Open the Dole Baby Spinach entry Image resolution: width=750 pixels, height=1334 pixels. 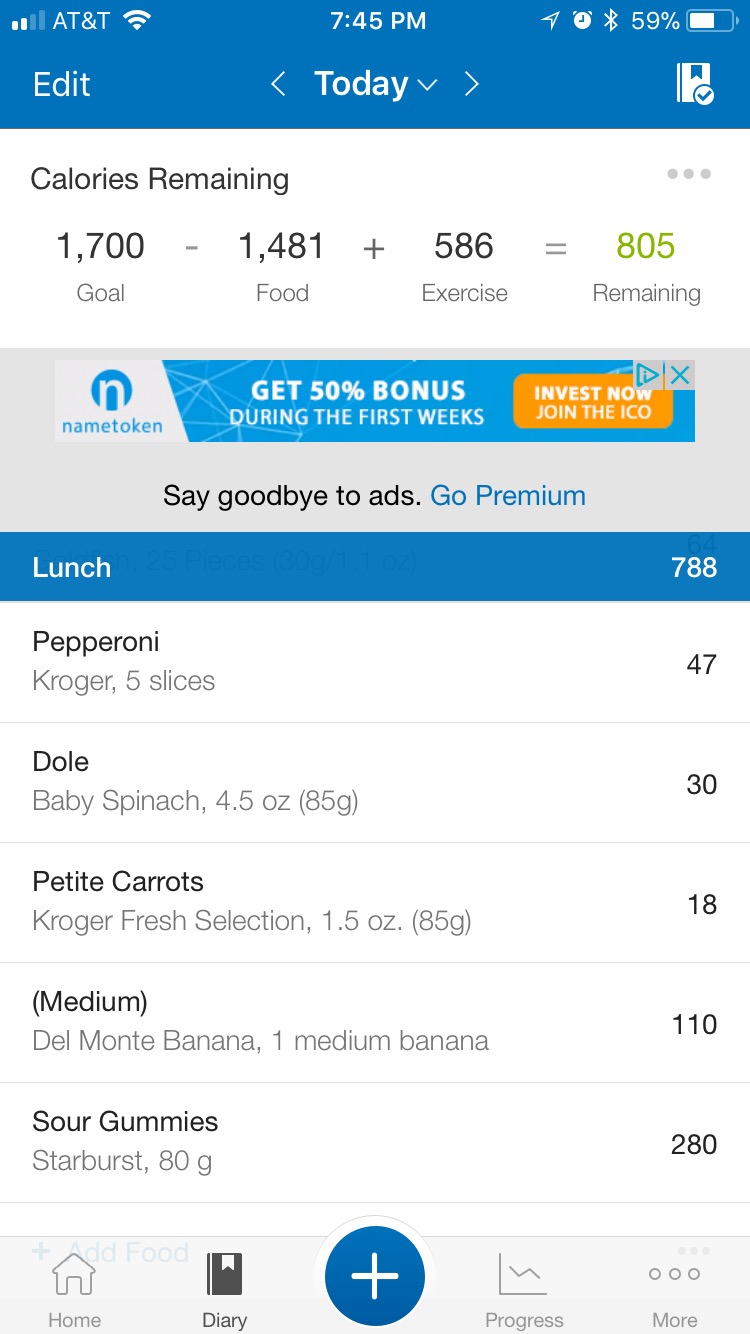375,782
